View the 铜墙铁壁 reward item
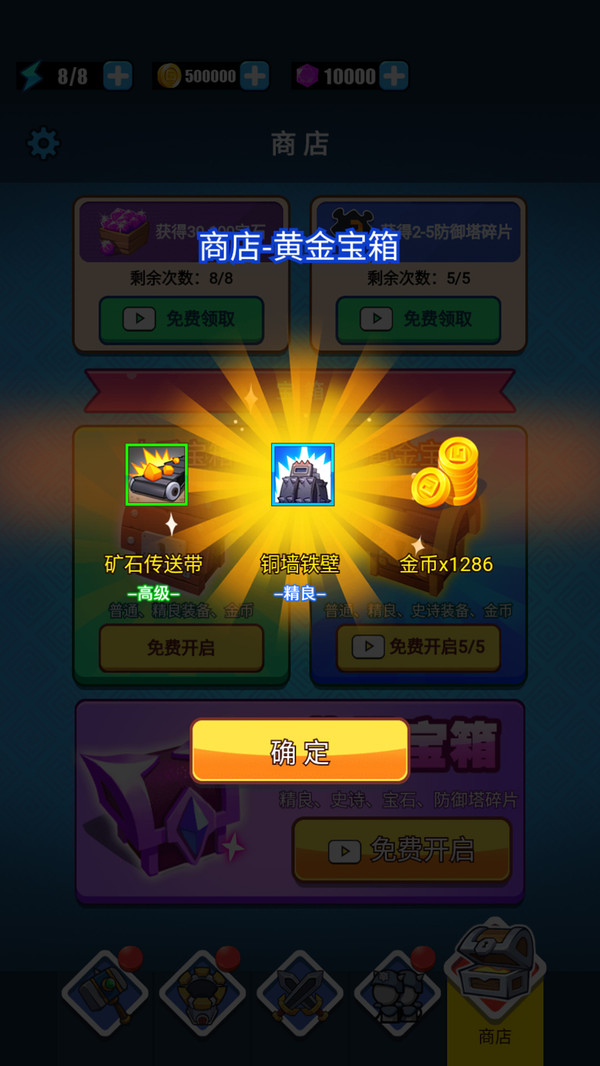The image size is (600, 1066). click(x=302, y=474)
